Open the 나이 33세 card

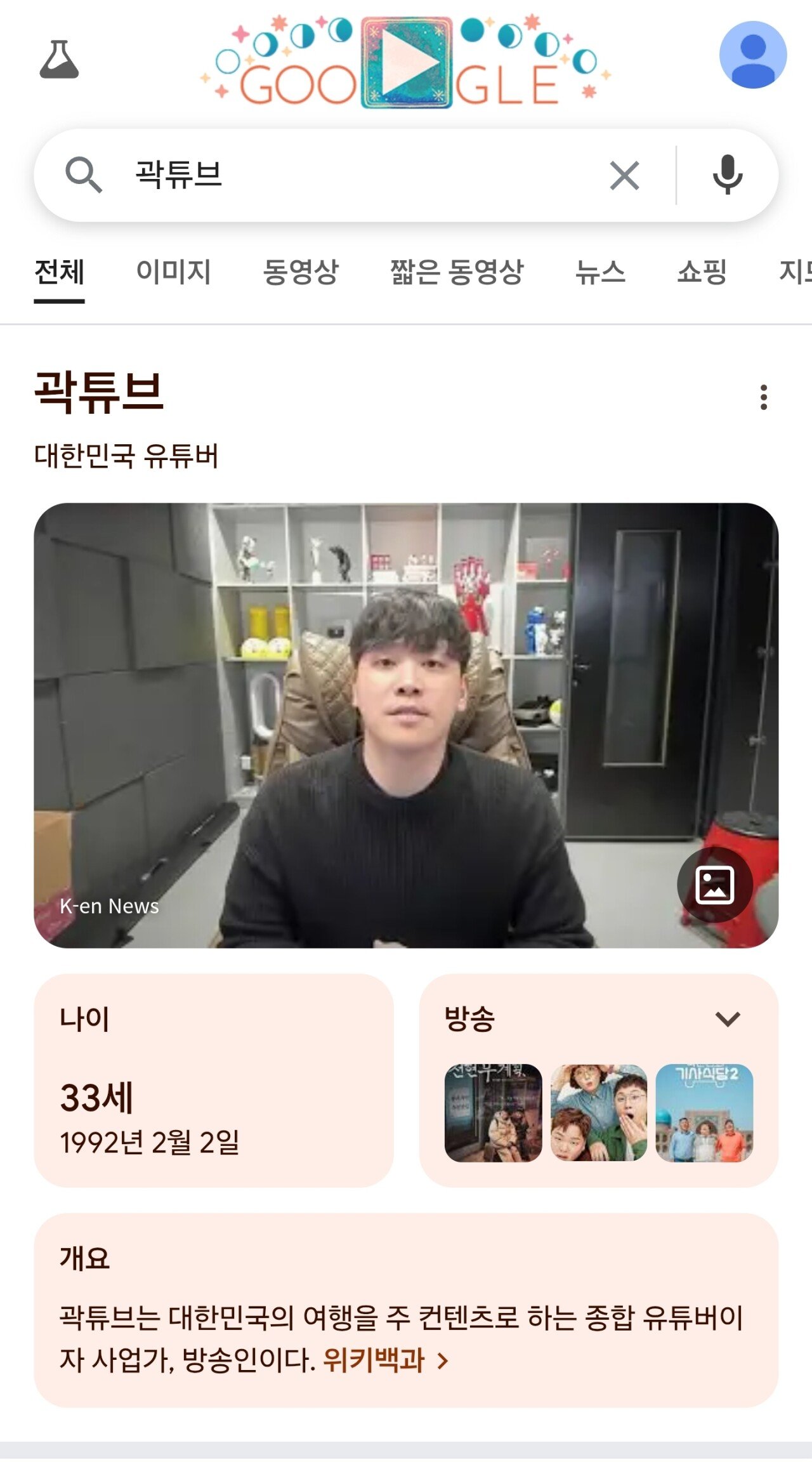(213, 1080)
